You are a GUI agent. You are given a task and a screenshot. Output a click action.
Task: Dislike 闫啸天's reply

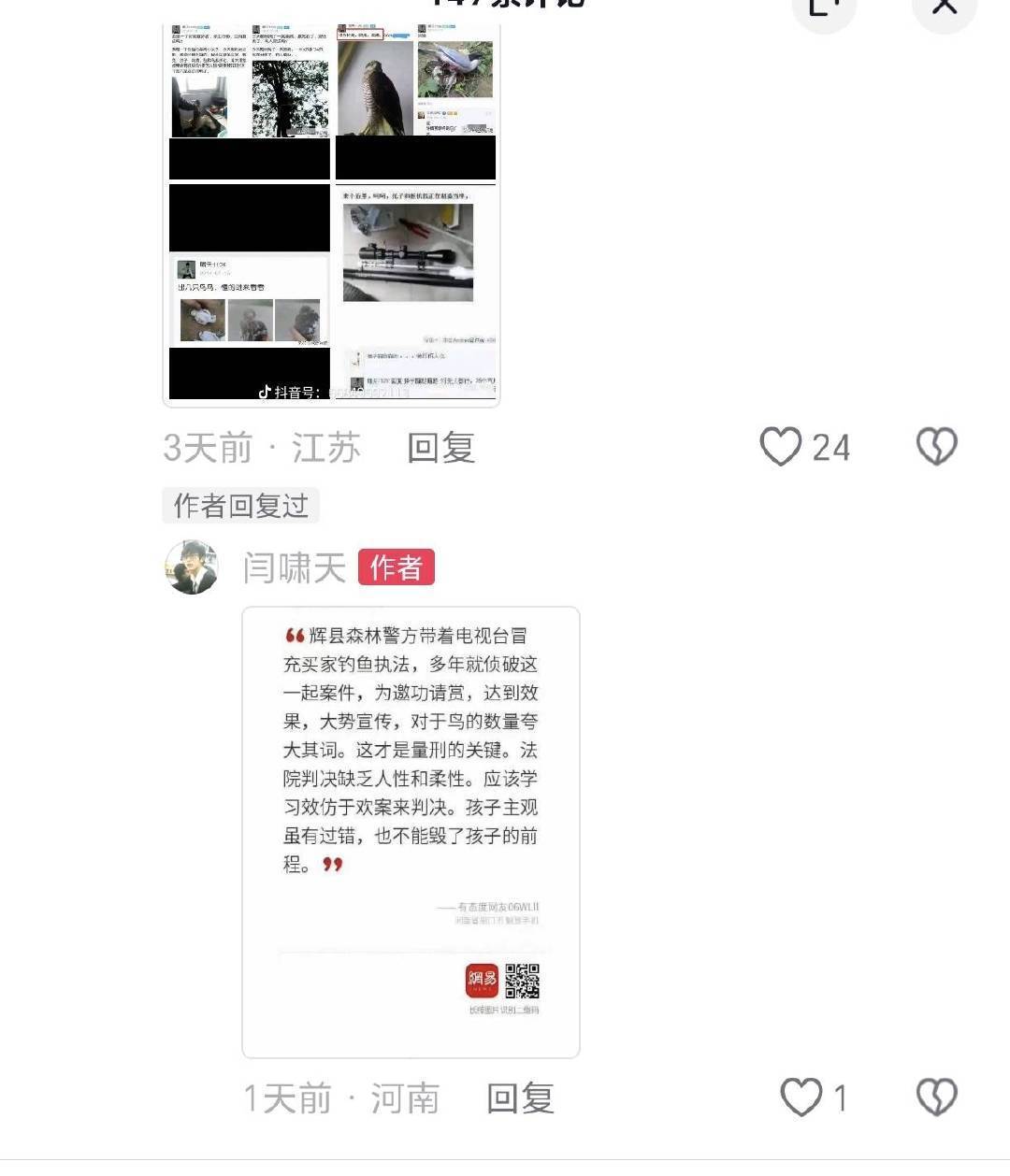pos(936,1097)
